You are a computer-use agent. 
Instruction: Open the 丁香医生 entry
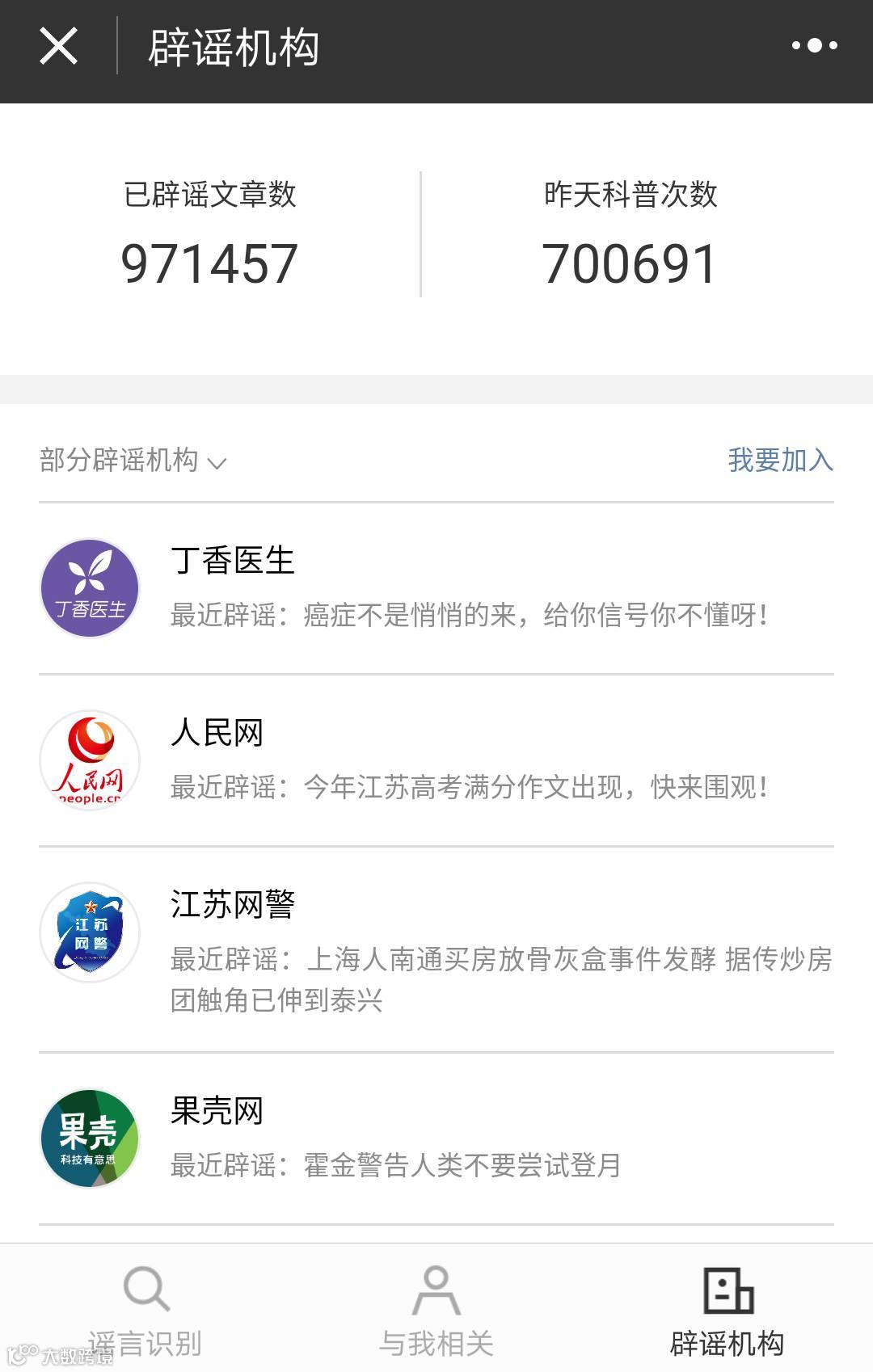coord(436,588)
